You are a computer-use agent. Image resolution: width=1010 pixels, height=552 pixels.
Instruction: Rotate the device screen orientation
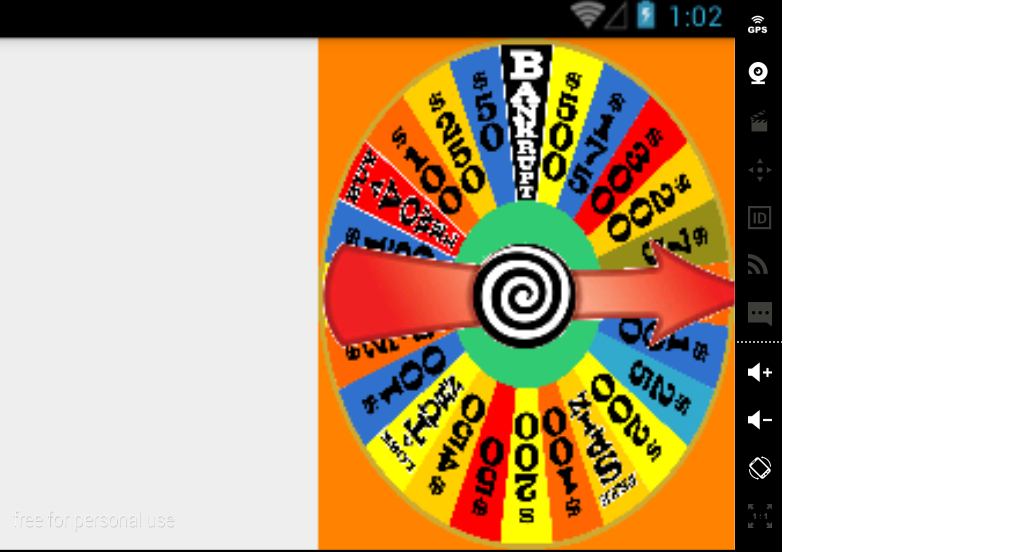point(759,468)
